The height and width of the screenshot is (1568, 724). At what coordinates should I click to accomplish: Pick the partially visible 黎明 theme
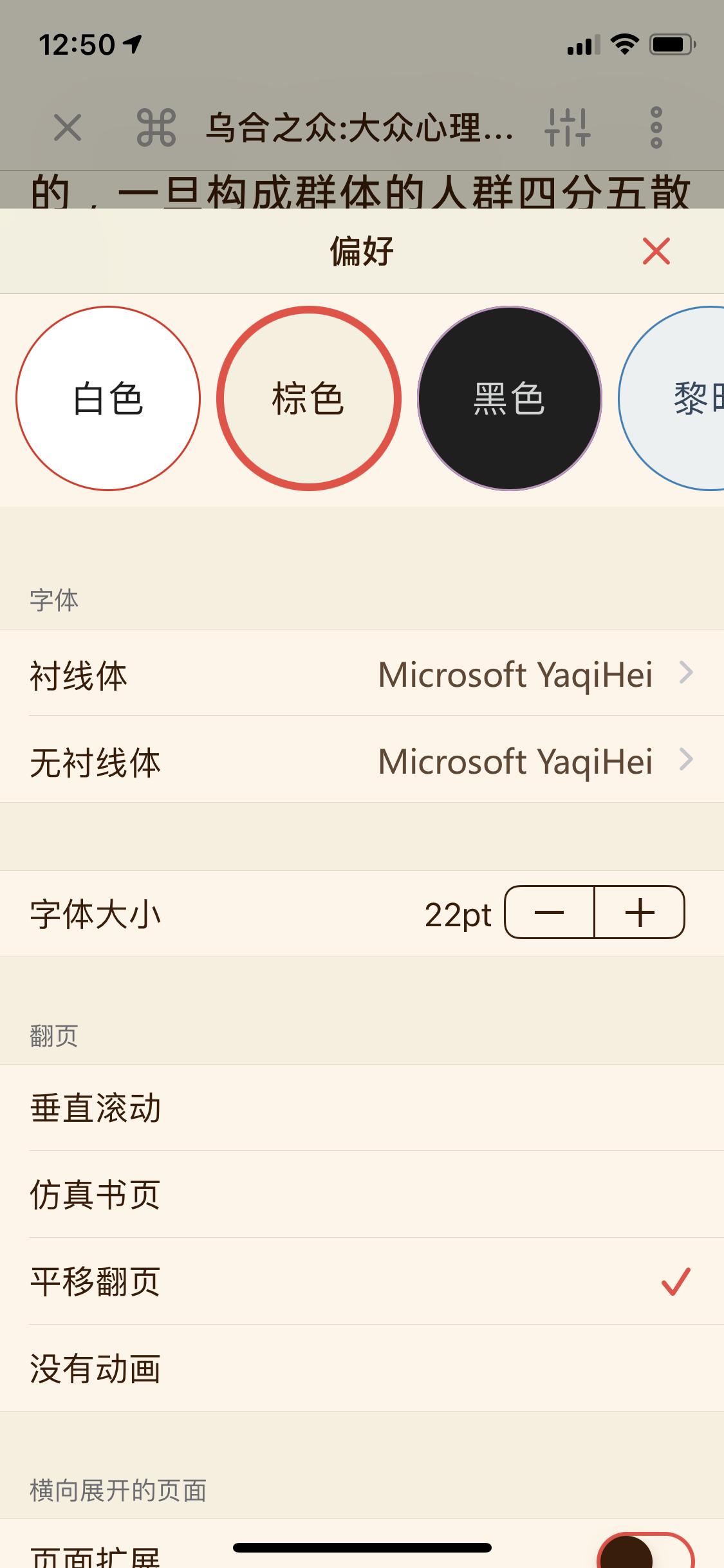click(671, 398)
